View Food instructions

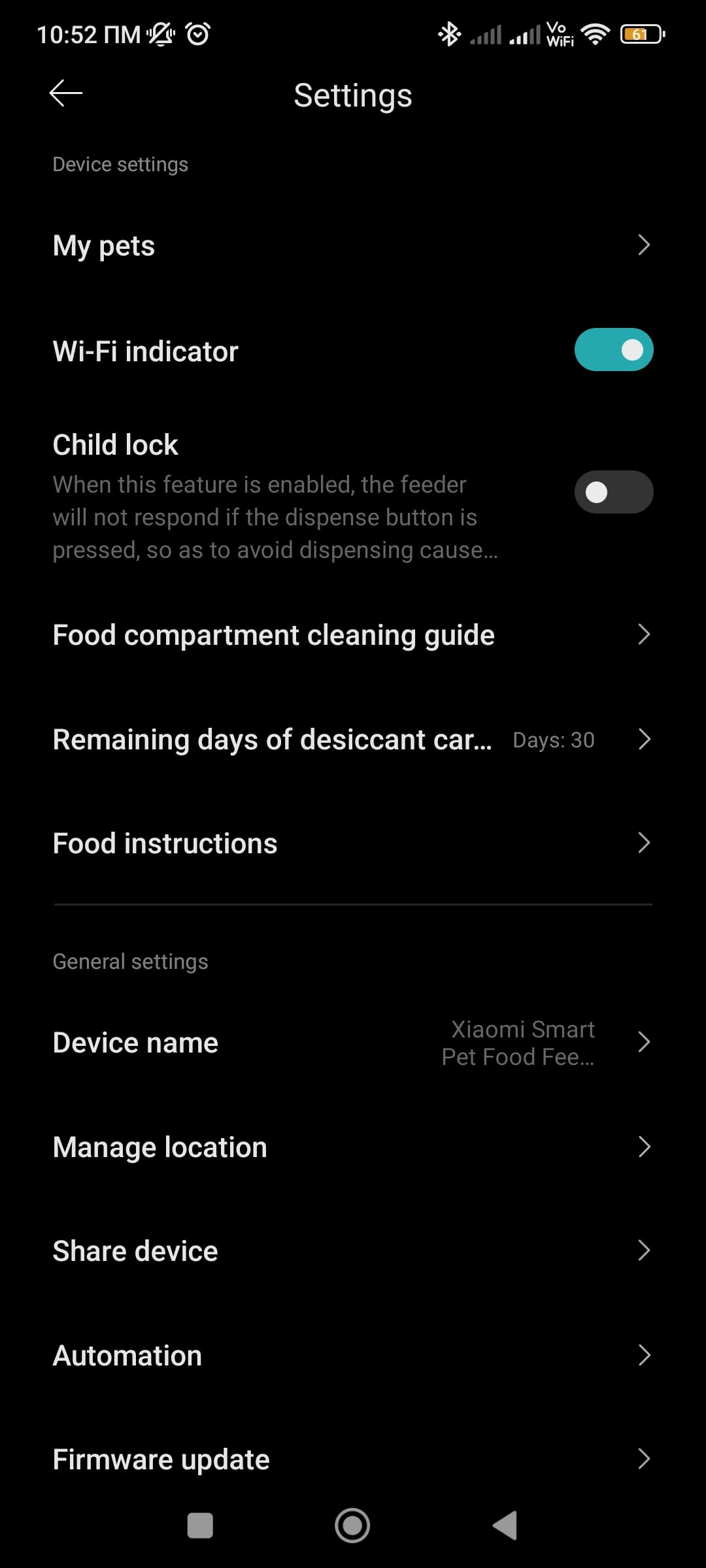(x=353, y=843)
